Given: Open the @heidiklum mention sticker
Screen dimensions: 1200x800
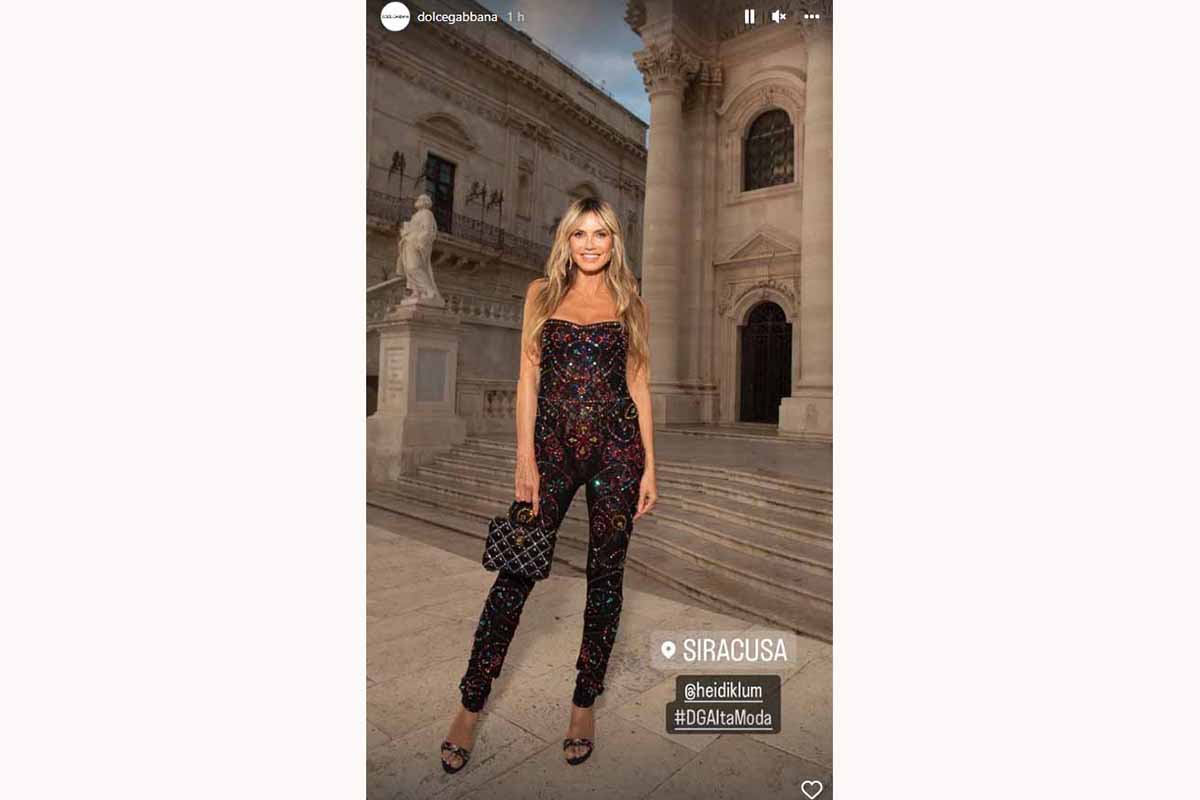Looking at the screenshot, I should coord(726,690).
